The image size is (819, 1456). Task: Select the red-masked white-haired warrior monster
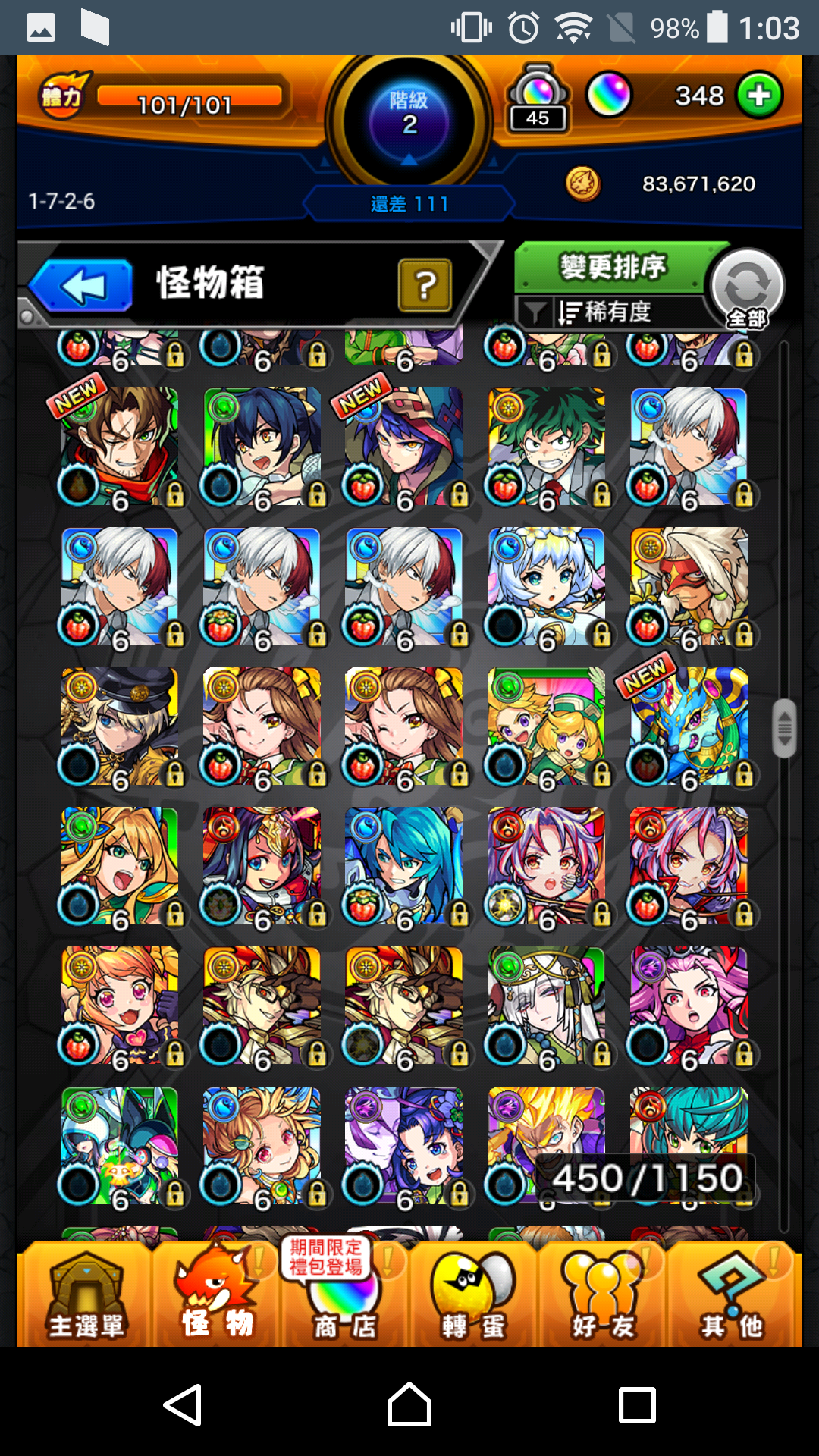689,586
